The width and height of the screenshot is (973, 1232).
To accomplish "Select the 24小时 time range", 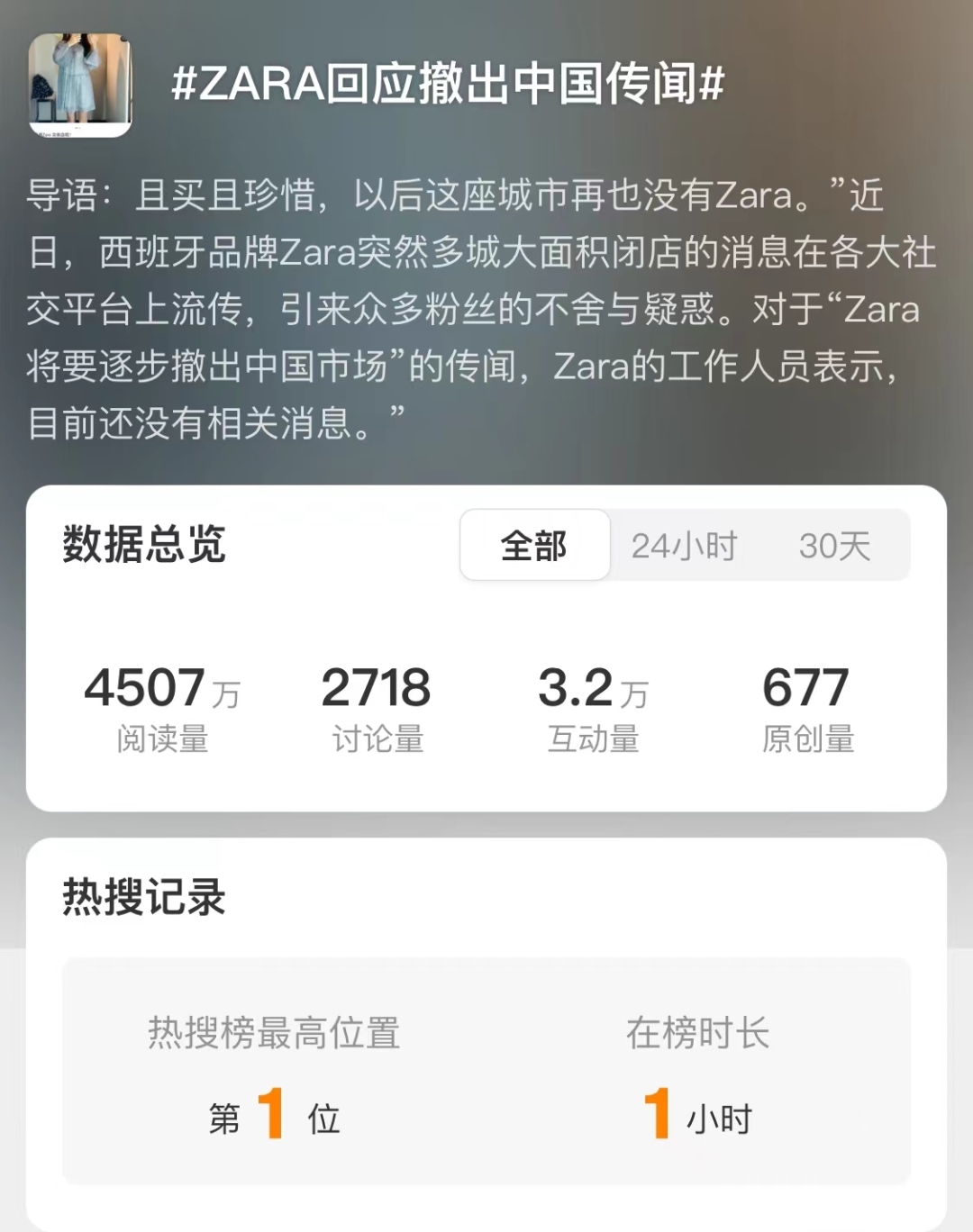I will click(684, 546).
